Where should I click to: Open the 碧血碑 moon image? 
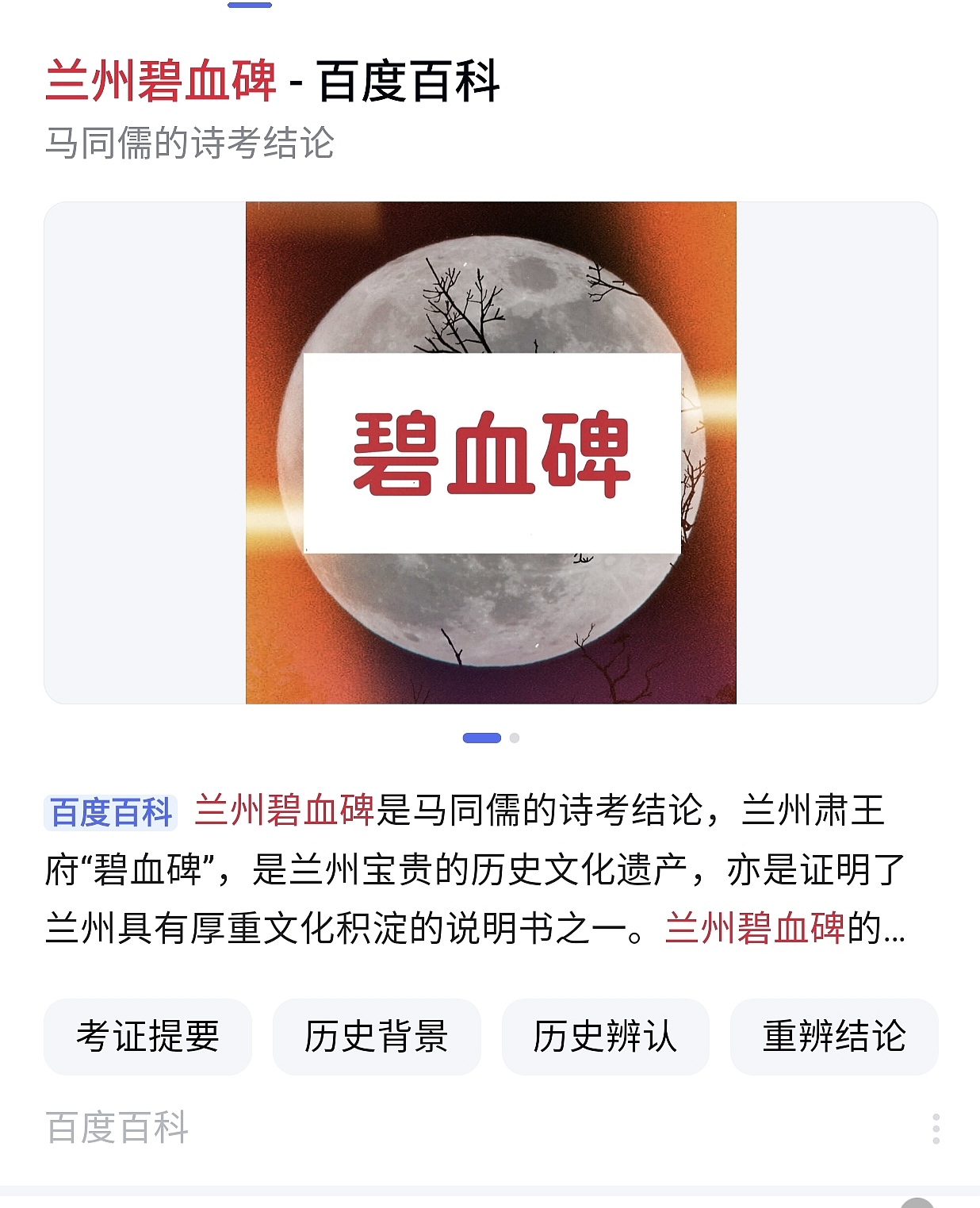pos(491,452)
